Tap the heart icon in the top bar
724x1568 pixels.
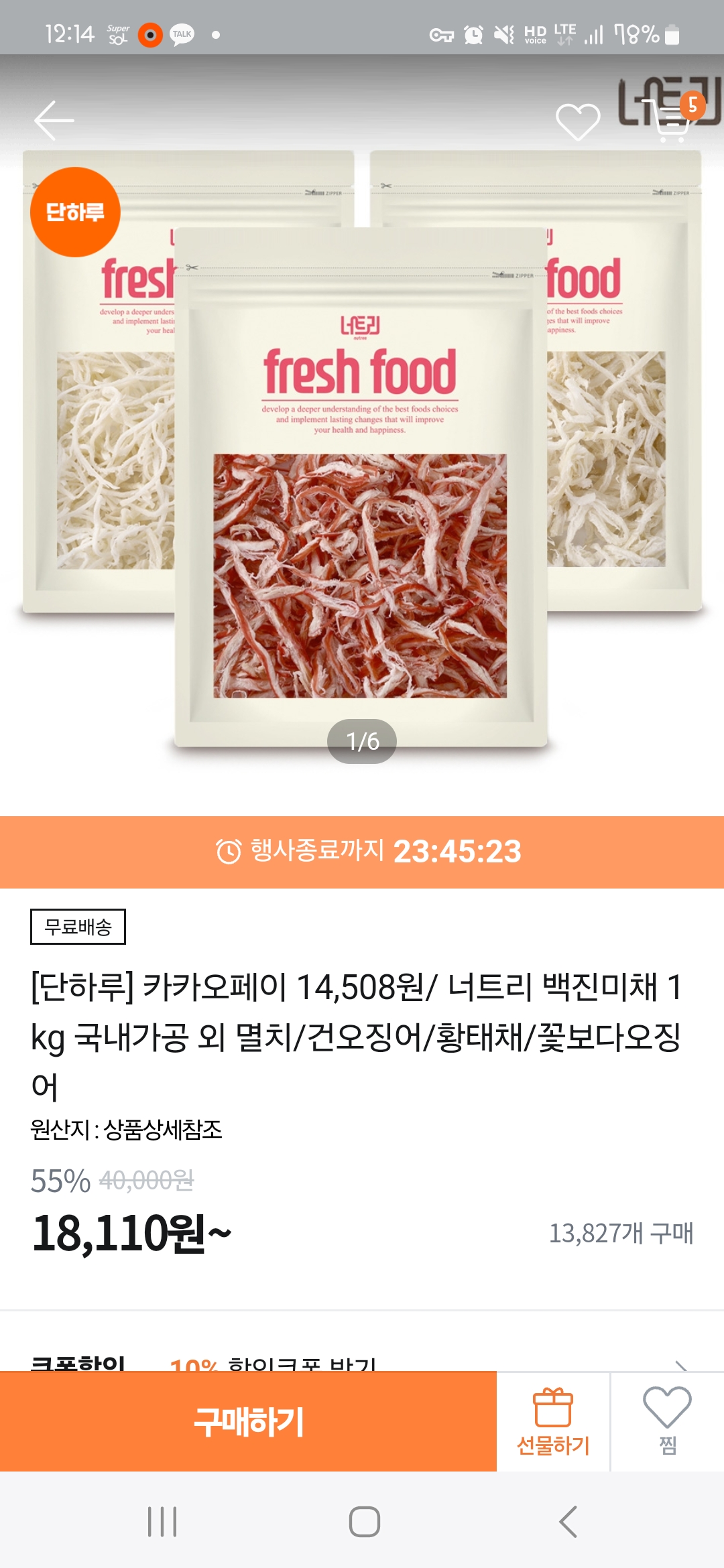pos(578,122)
